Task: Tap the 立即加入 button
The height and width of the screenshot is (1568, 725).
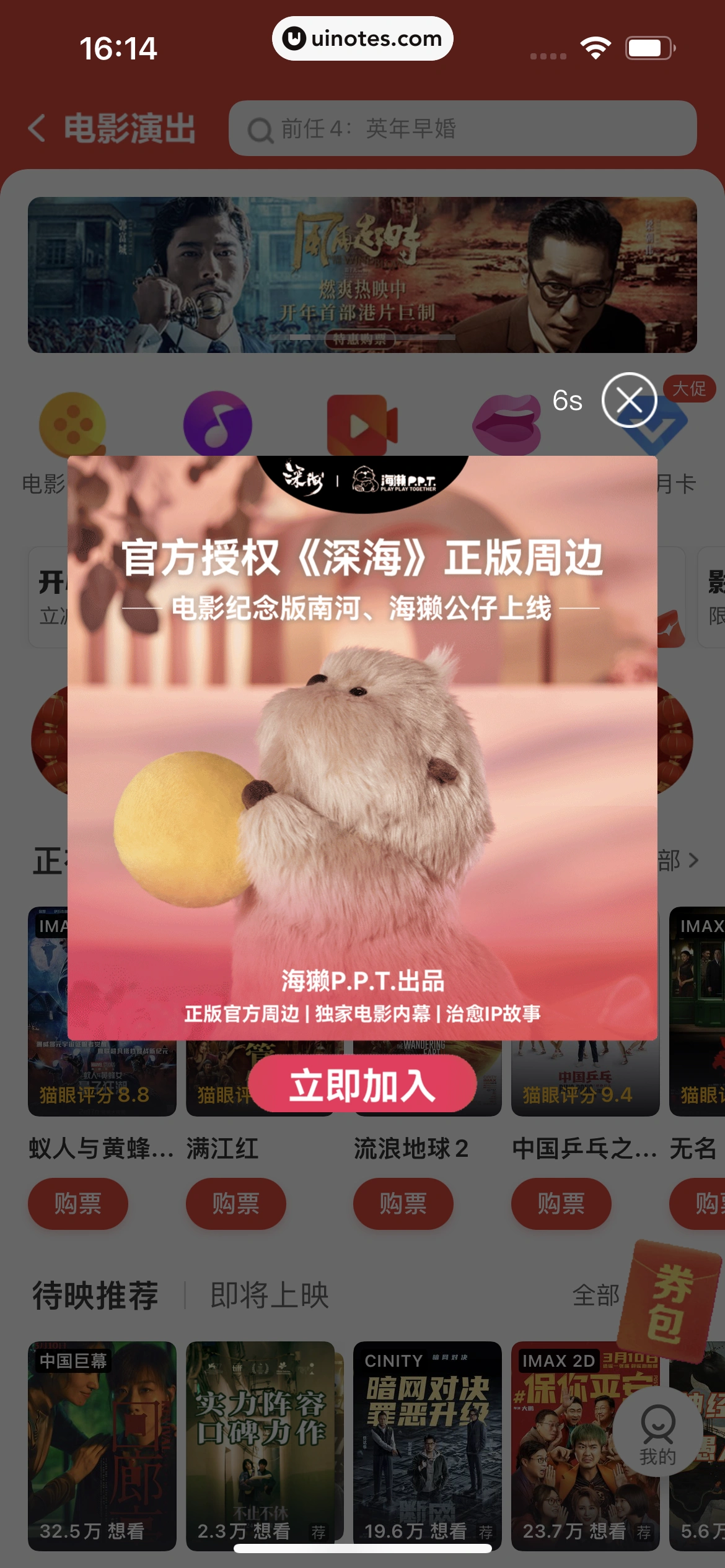Action: click(363, 1084)
